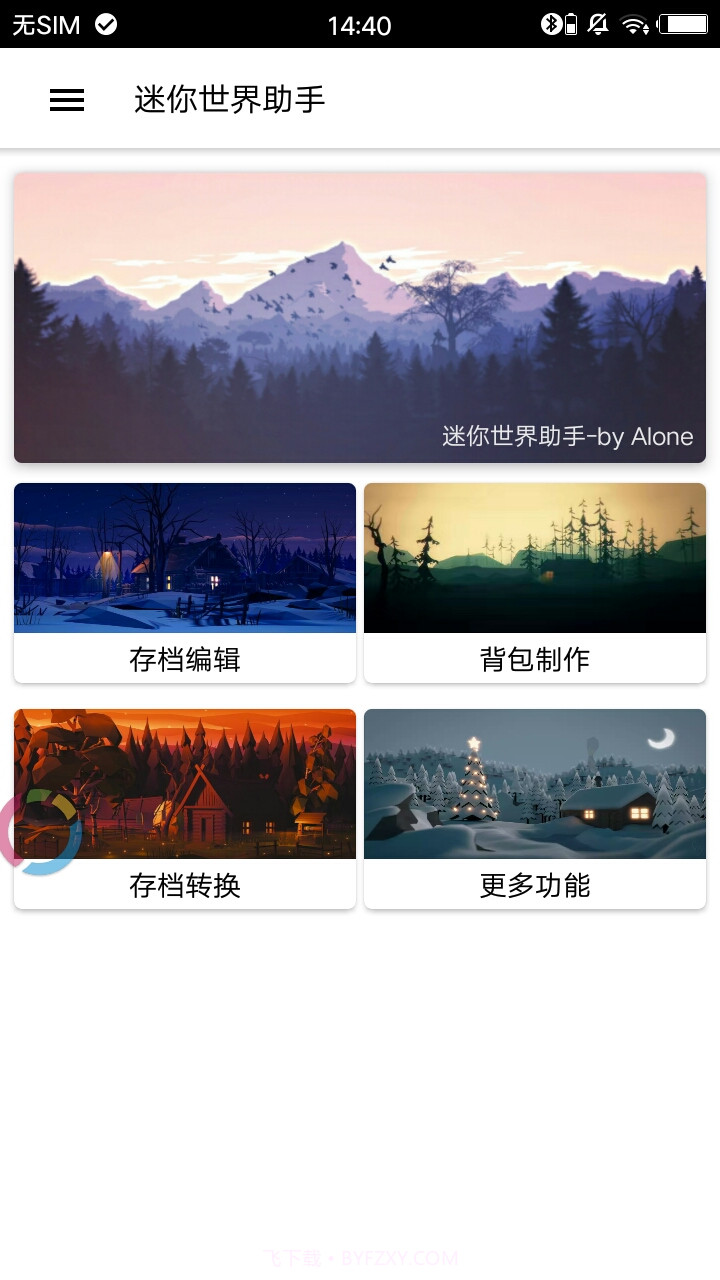This screenshot has width=720, height=1280.
Task: Toggle the 无SIM indicator
Action: (44, 24)
